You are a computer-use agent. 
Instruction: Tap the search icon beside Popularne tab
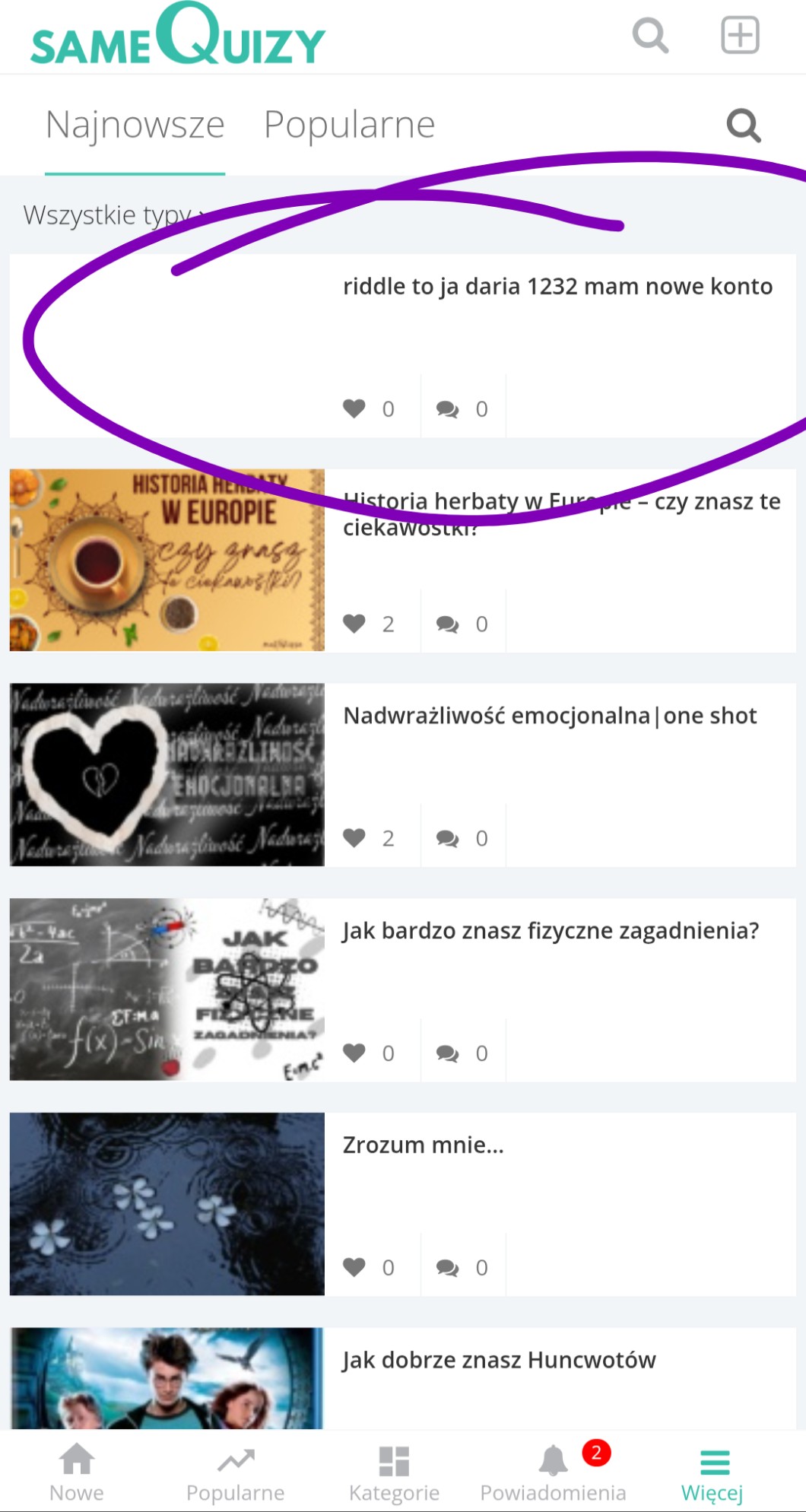[743, 125]
